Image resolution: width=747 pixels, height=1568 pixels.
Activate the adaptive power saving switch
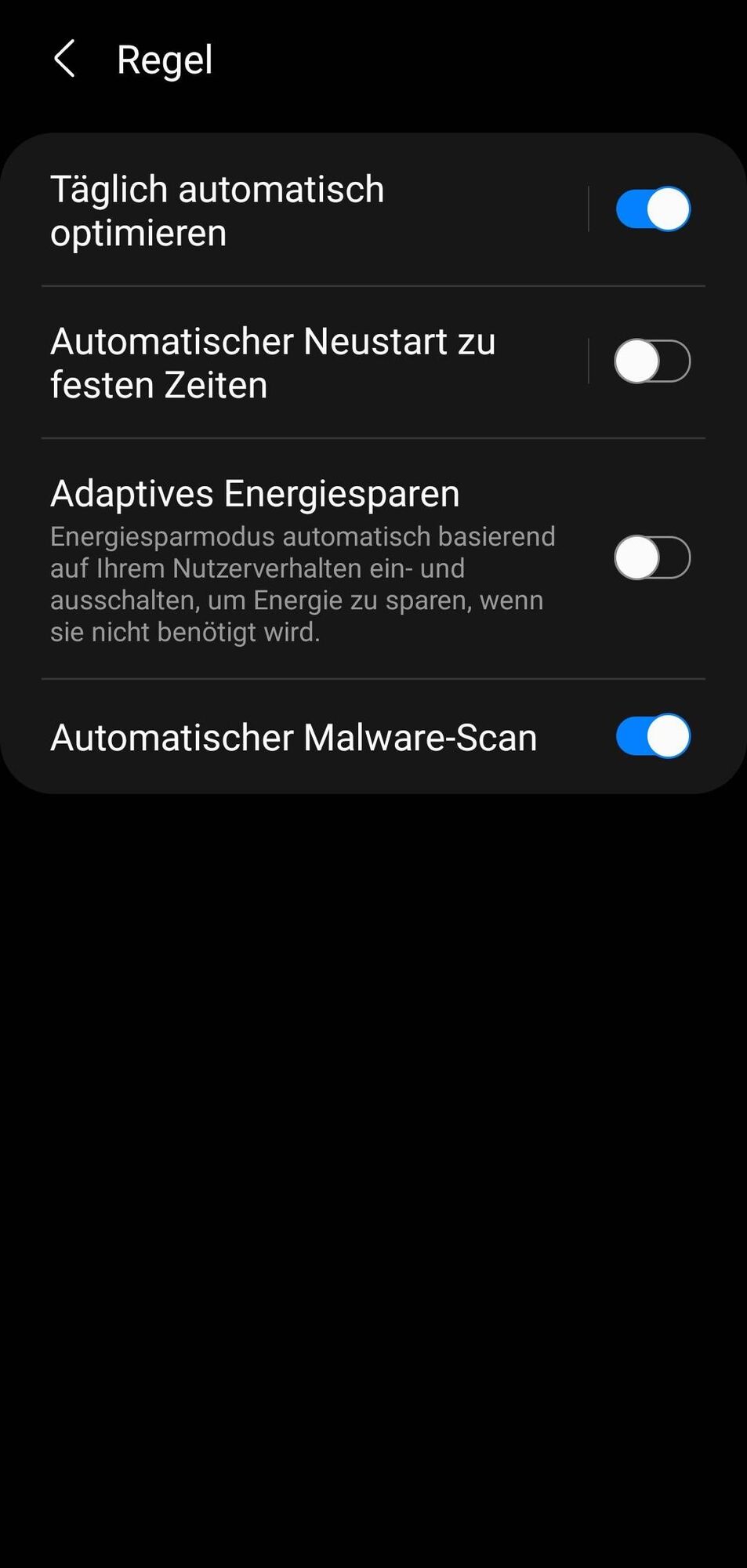pyautogui.click(x=650, y=556)
